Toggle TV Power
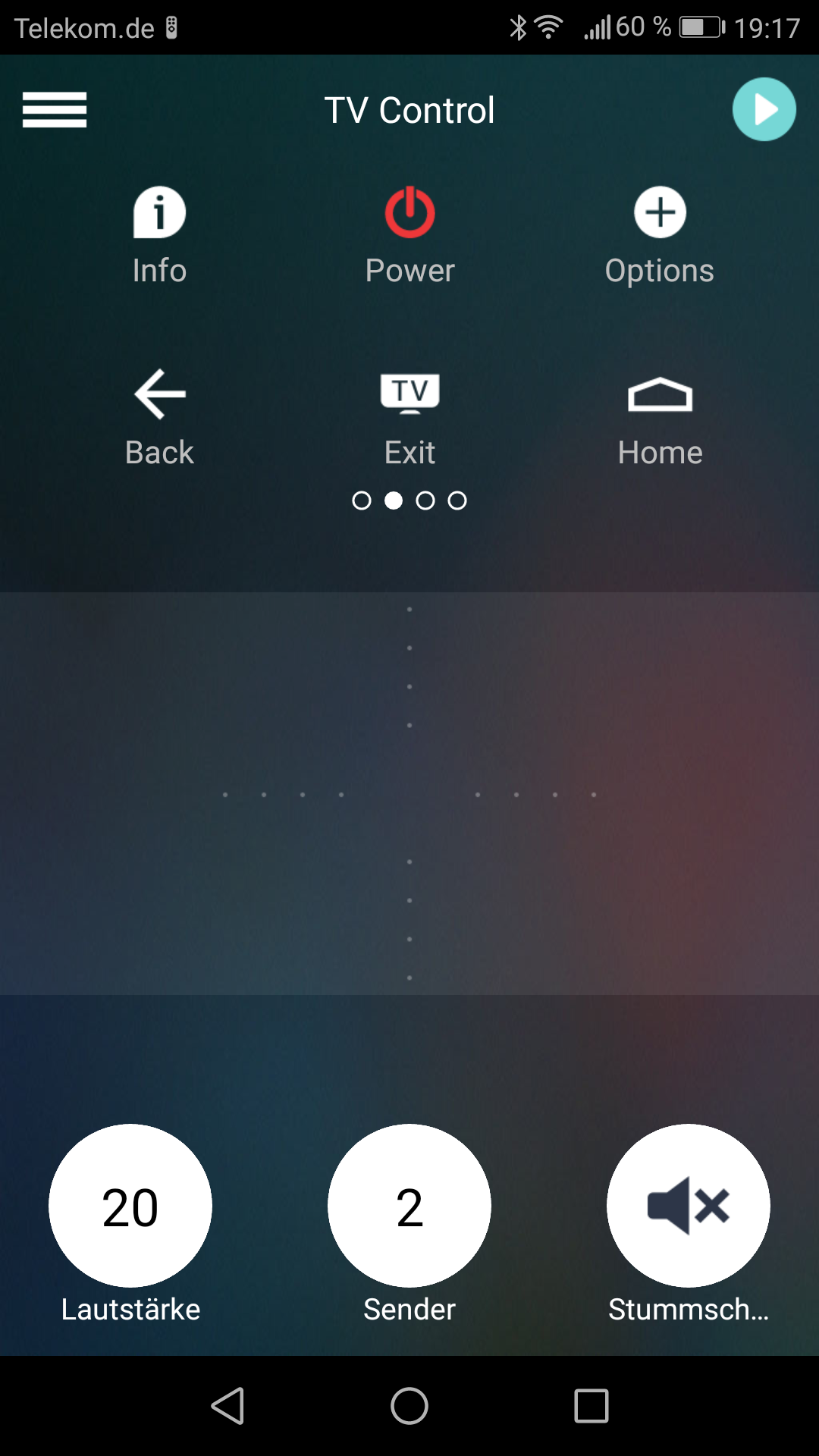 click(x=409, y=236)
